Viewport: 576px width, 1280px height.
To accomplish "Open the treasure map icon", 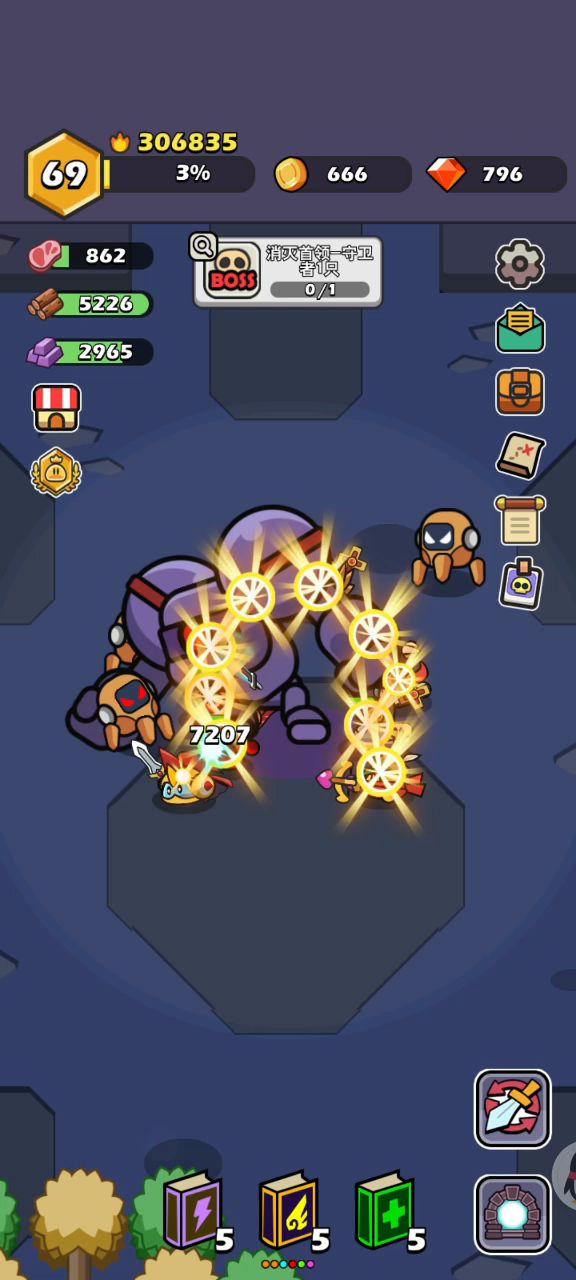I will (520, 455).
